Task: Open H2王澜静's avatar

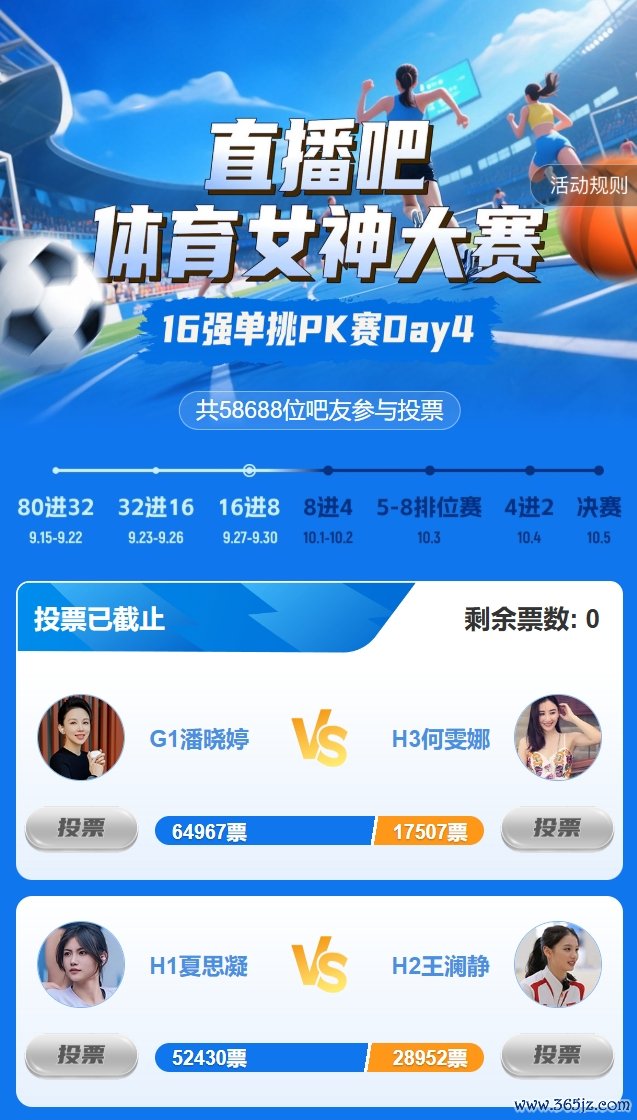Action: tap(558, 965)
